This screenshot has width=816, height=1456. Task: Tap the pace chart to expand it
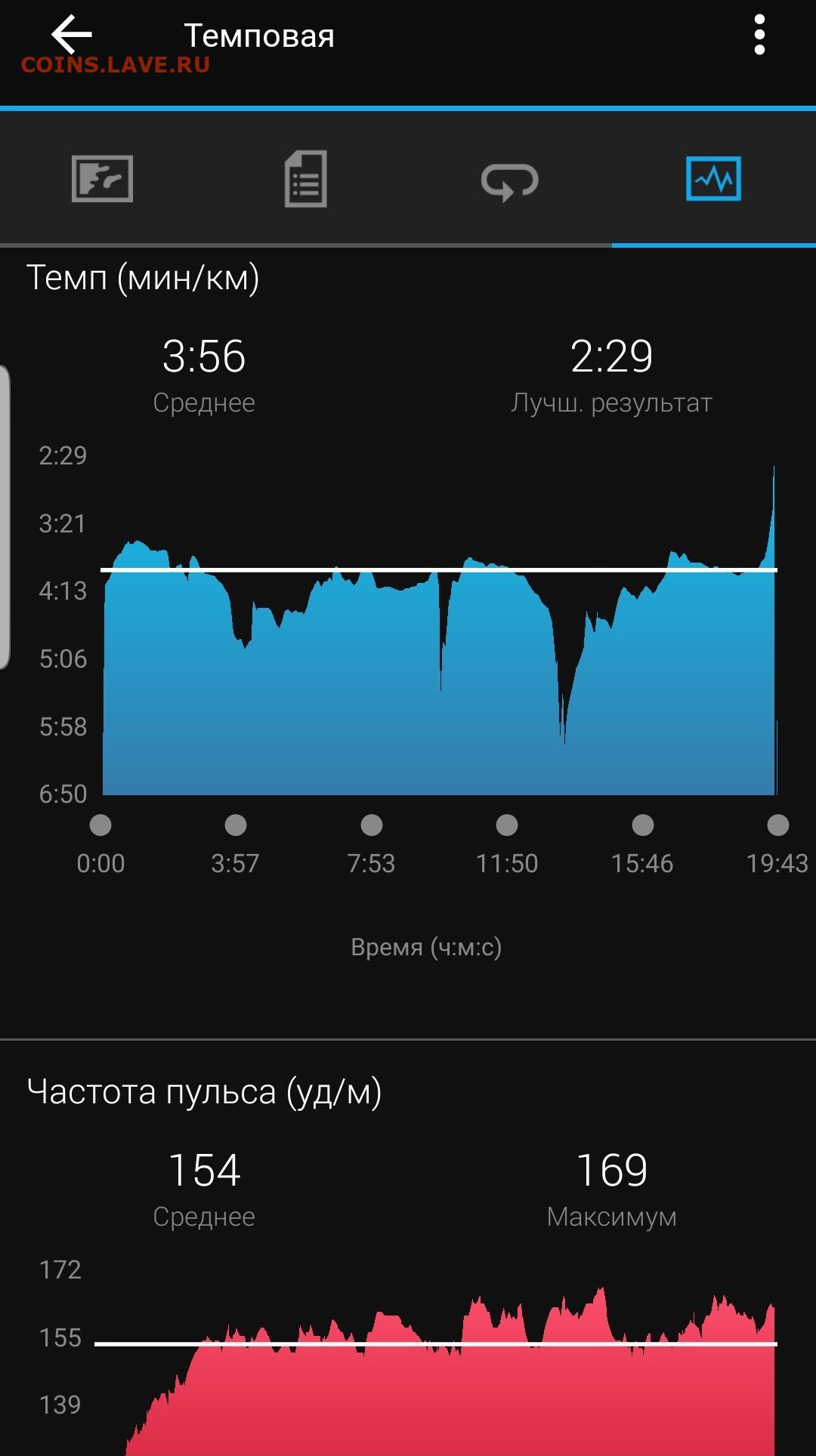coord(439,626)
